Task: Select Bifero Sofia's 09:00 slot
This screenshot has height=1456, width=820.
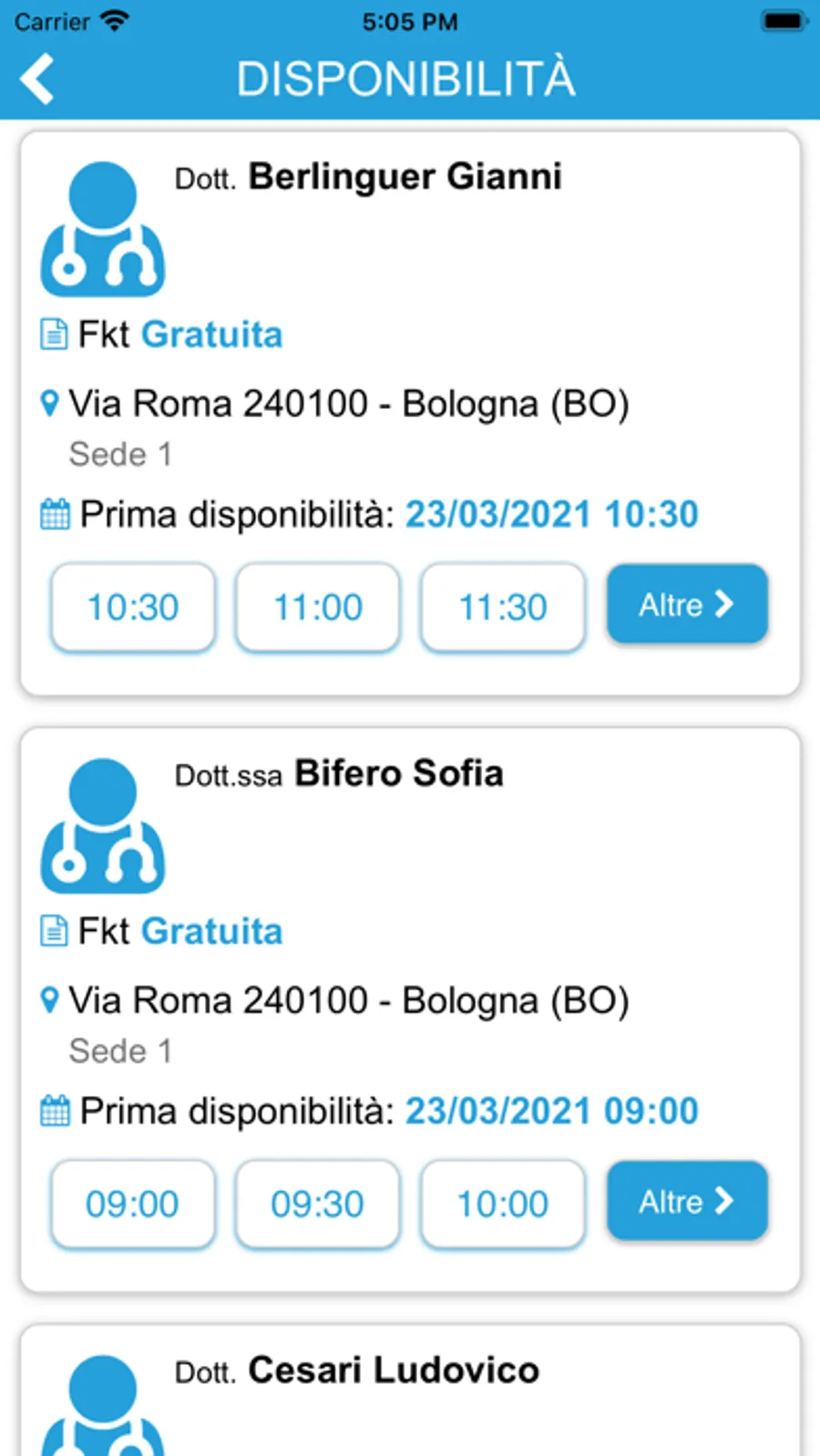Action: [133, 1204]
